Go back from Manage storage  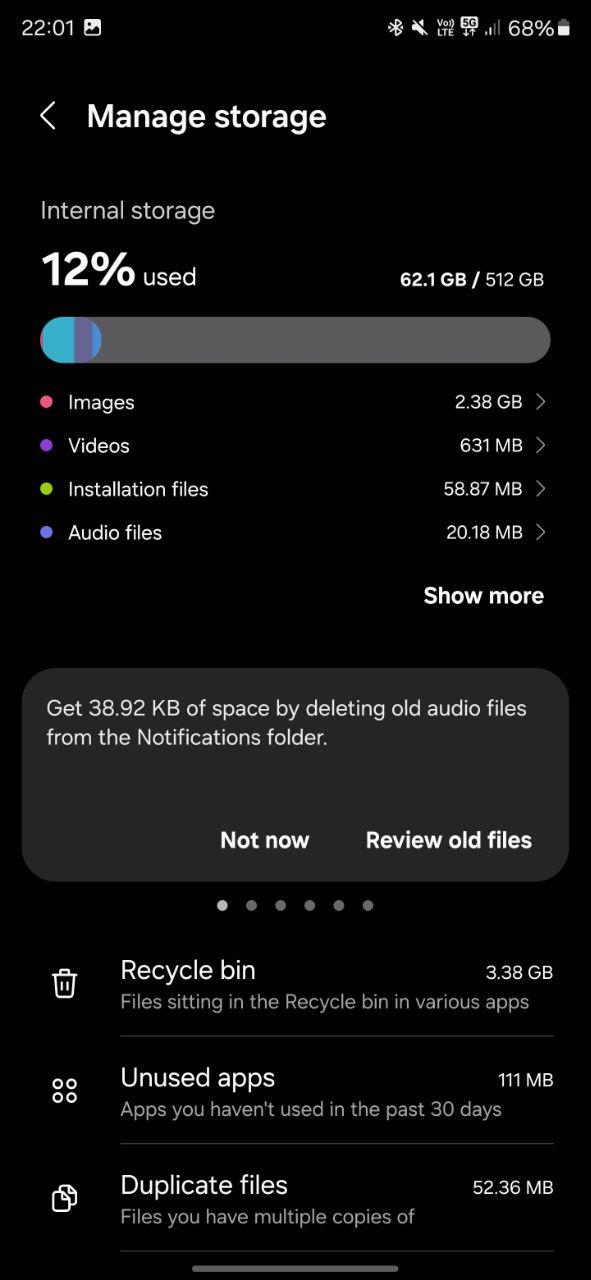(48, 116)
